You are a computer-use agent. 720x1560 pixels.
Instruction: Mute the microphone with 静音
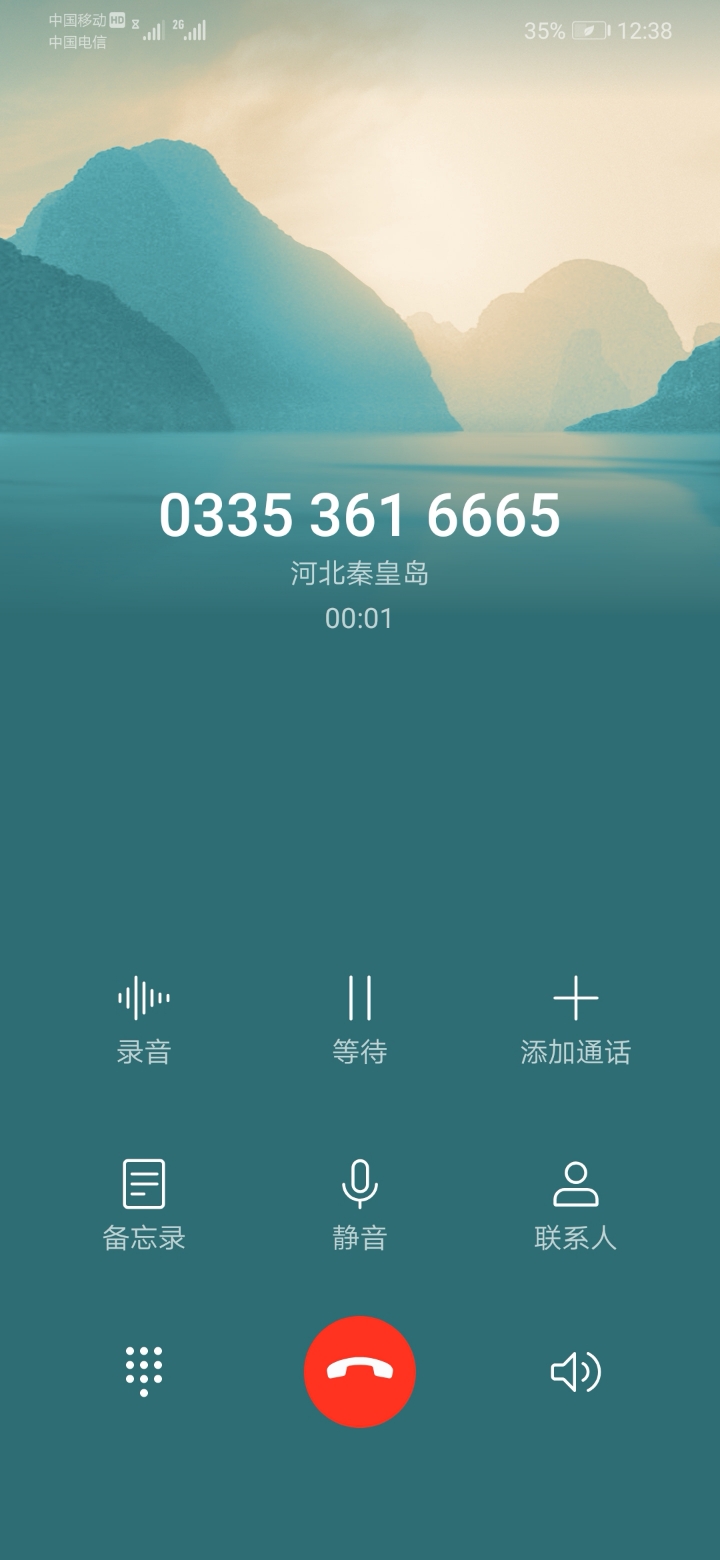click(360, 1205)
